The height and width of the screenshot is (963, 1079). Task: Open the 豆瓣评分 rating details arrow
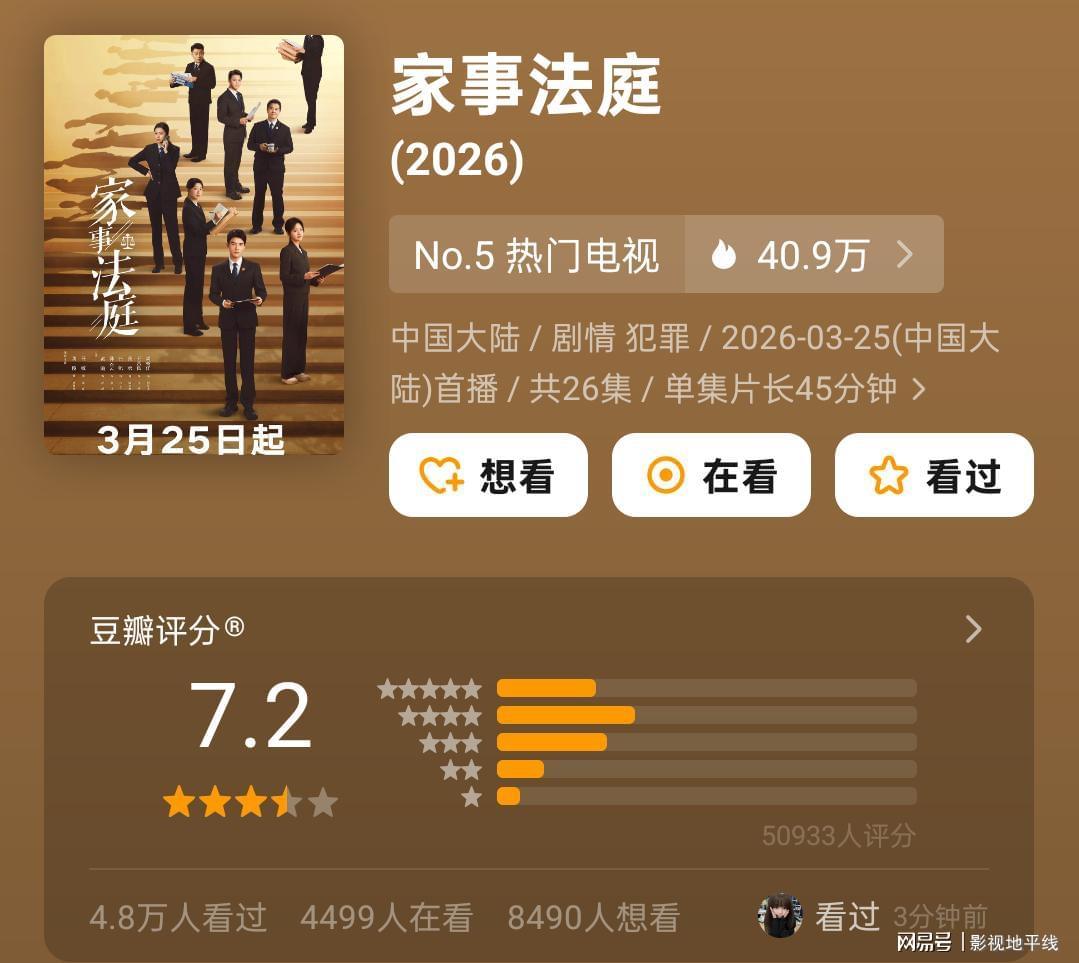[x=973, y=629]
